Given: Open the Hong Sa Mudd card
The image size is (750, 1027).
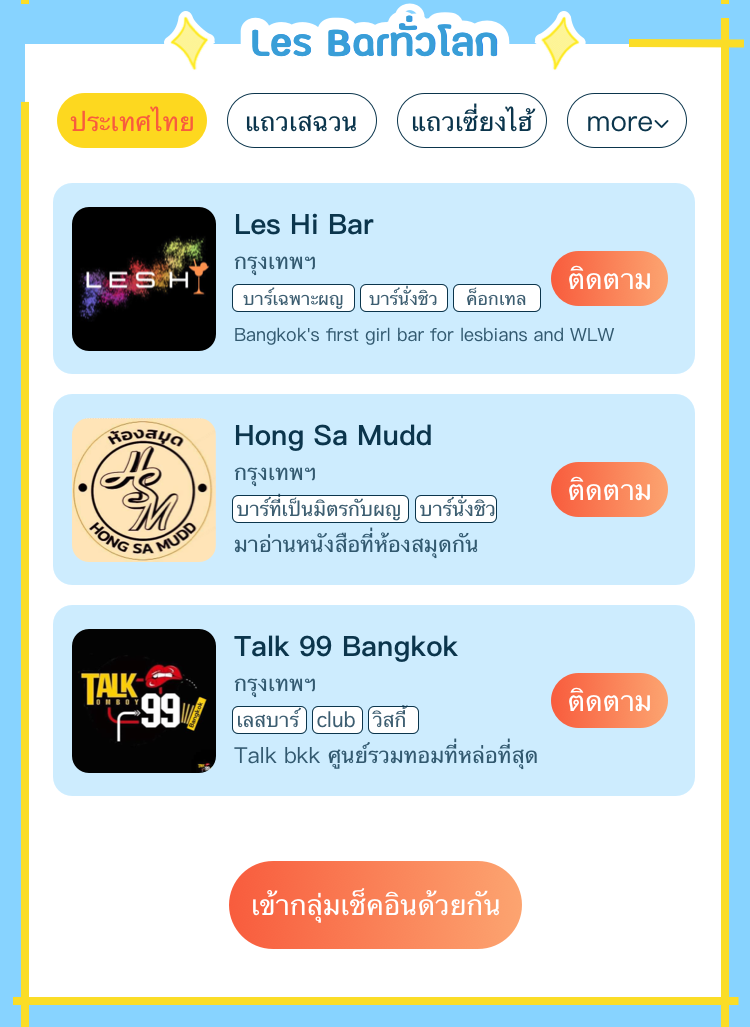Looking at the screenshot, I should click(x=373, y=489).
